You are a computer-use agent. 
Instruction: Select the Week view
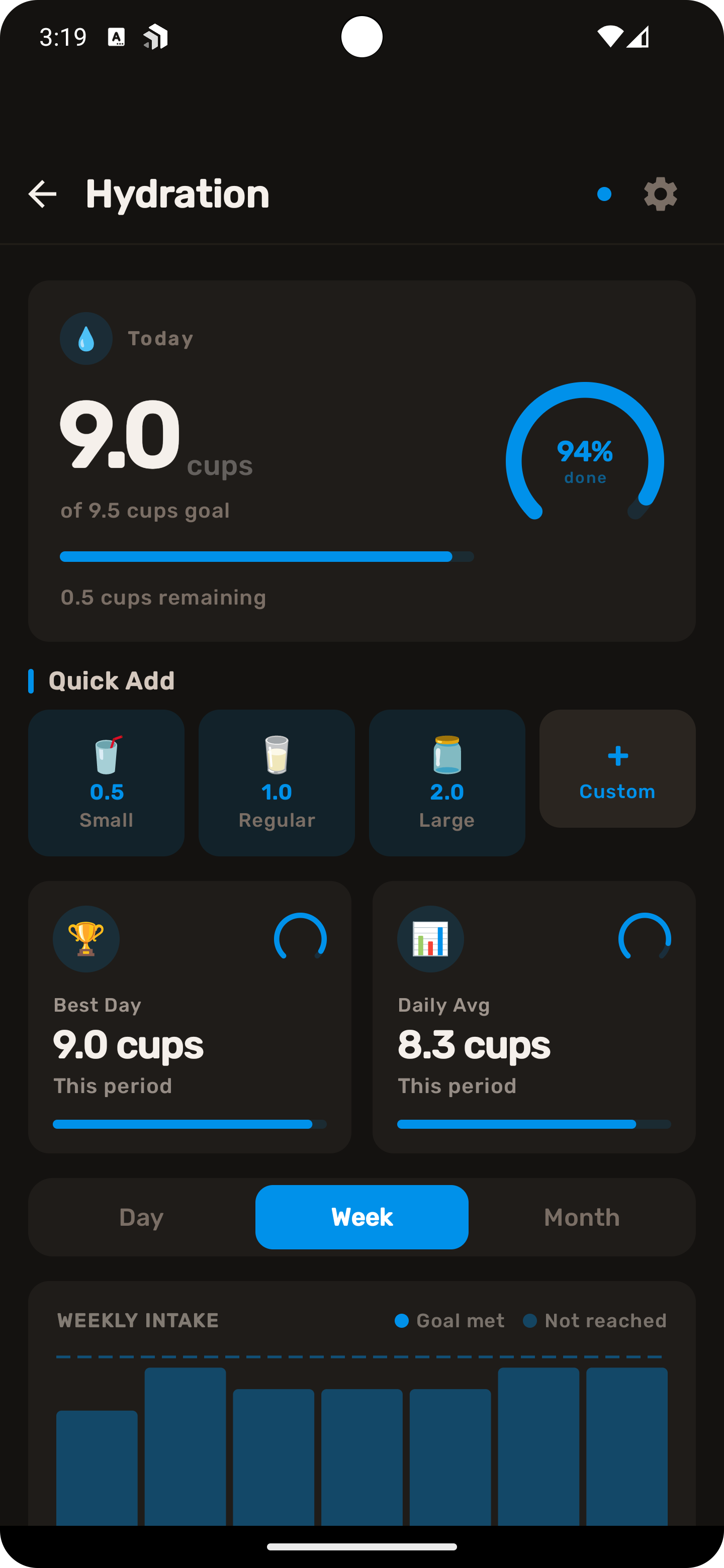coord(361,1217)
